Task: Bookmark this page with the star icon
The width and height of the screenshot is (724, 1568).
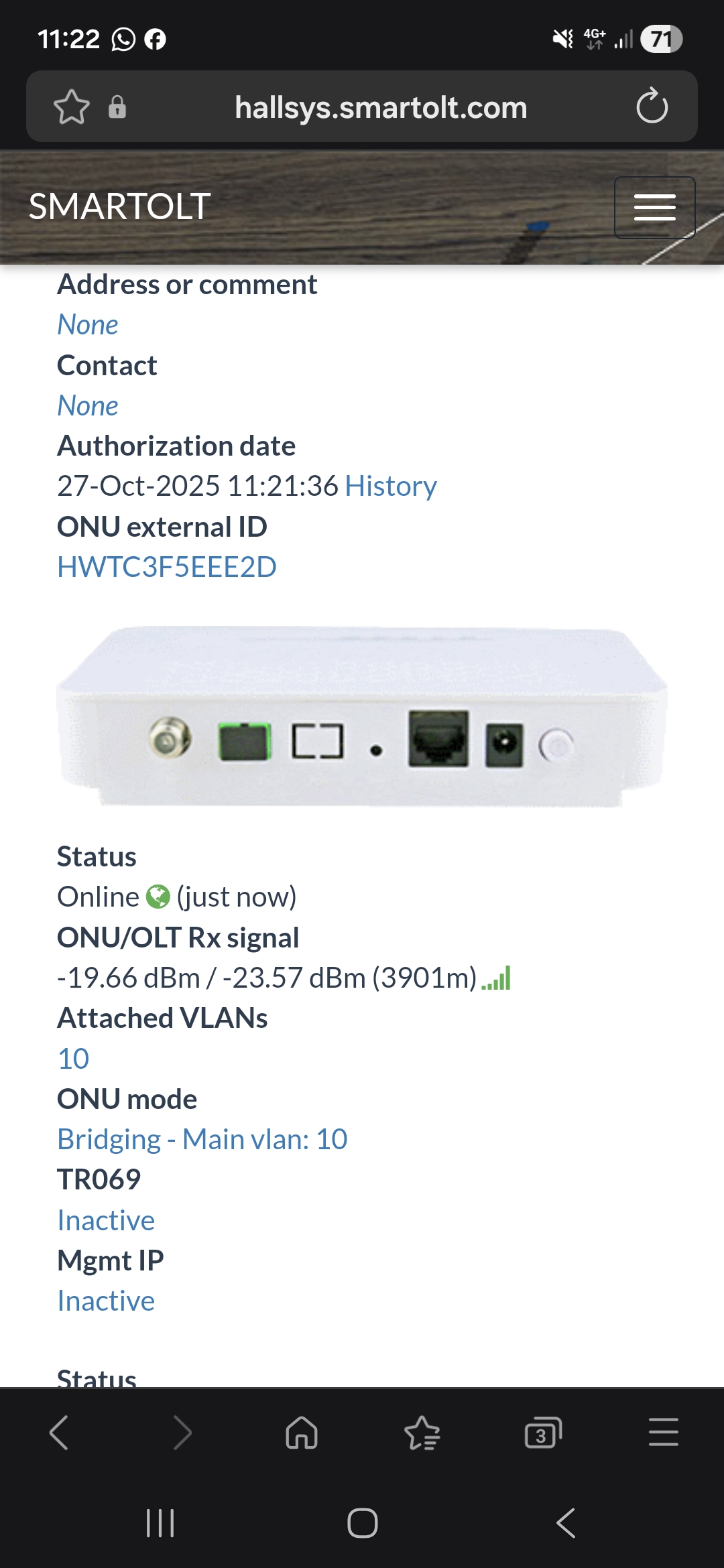Action: pyautogui.click(x=72, y=107)
